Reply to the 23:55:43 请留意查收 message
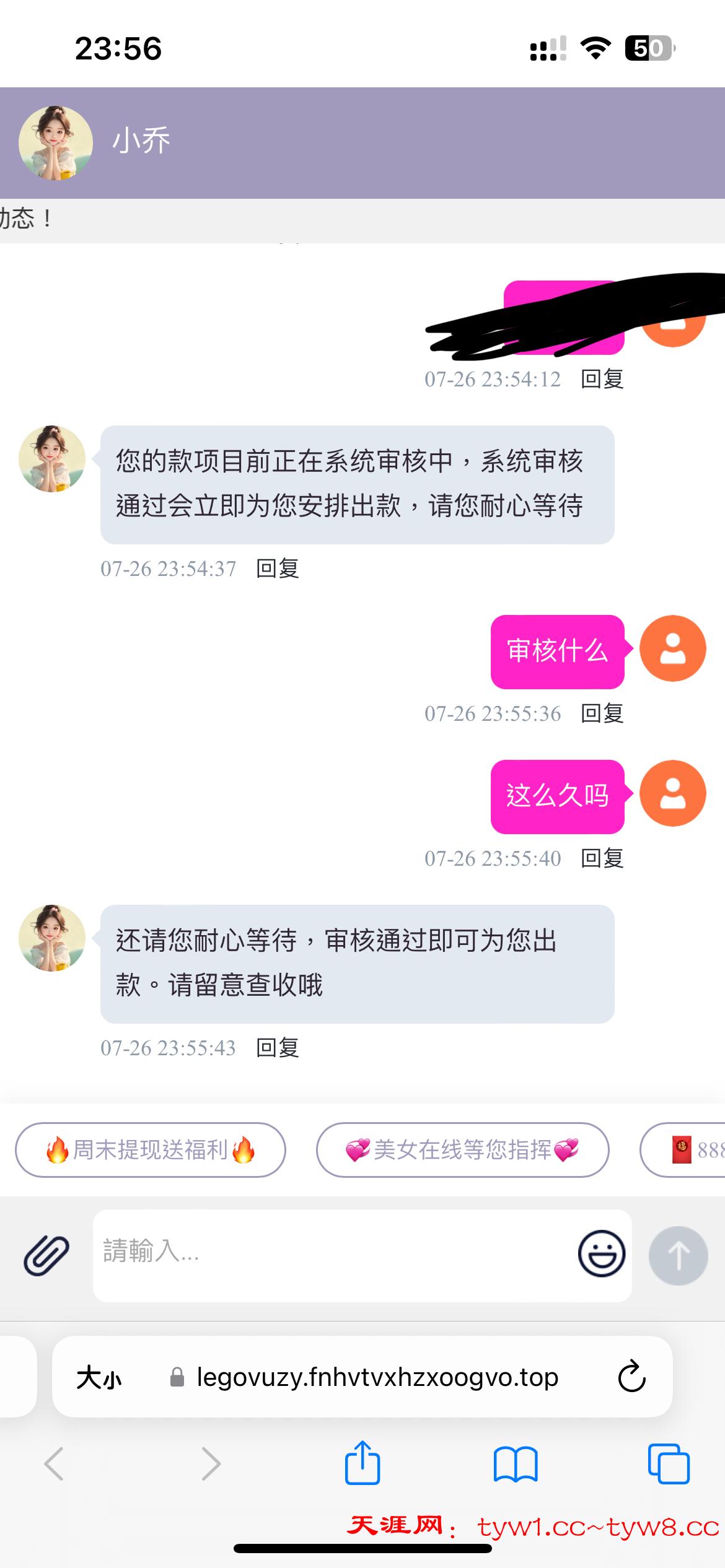Image resolution: width=725 pixels, height=1568 pixels. click(x=278, y=1048)
